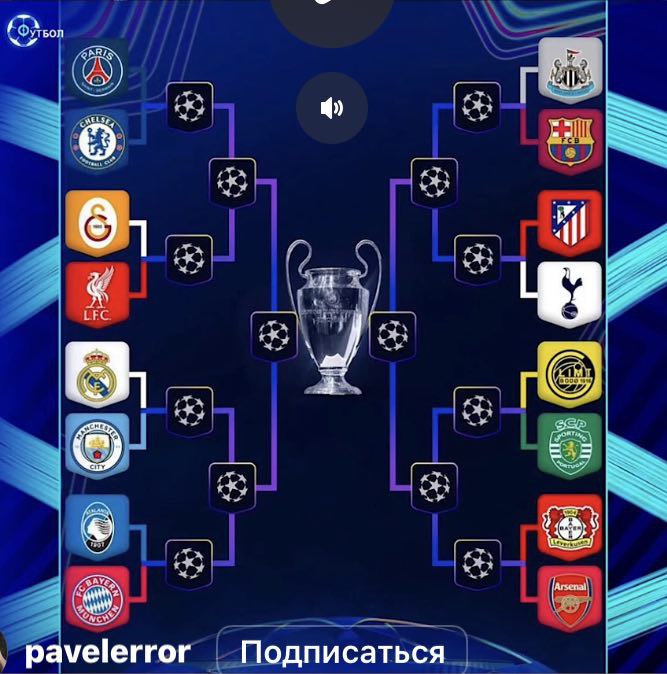Tap the Подписаться subscribe button
The width and height of the screenshot is (667, 674).
pyautogui.click(x=342, y=652)
